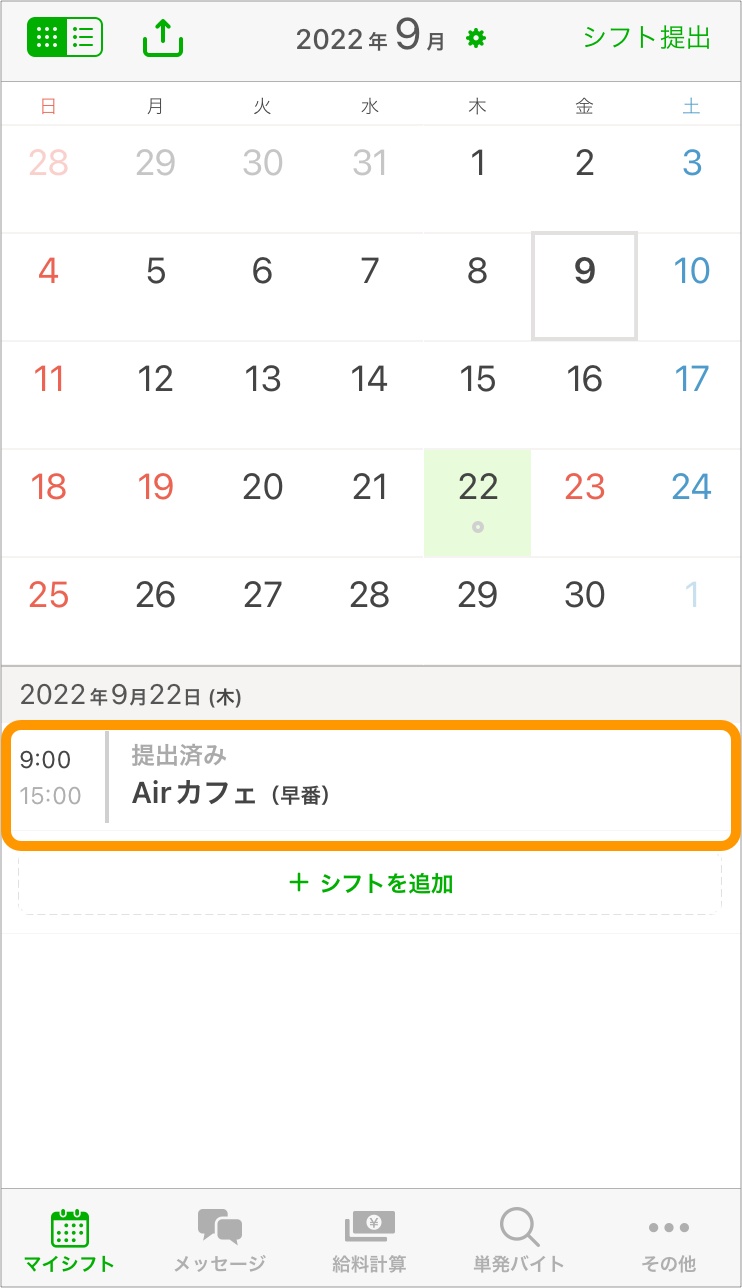The height and width of the screenshot is (1288, 742).
Task: Choose September 26 in the calendar
Action: (156, 609)
